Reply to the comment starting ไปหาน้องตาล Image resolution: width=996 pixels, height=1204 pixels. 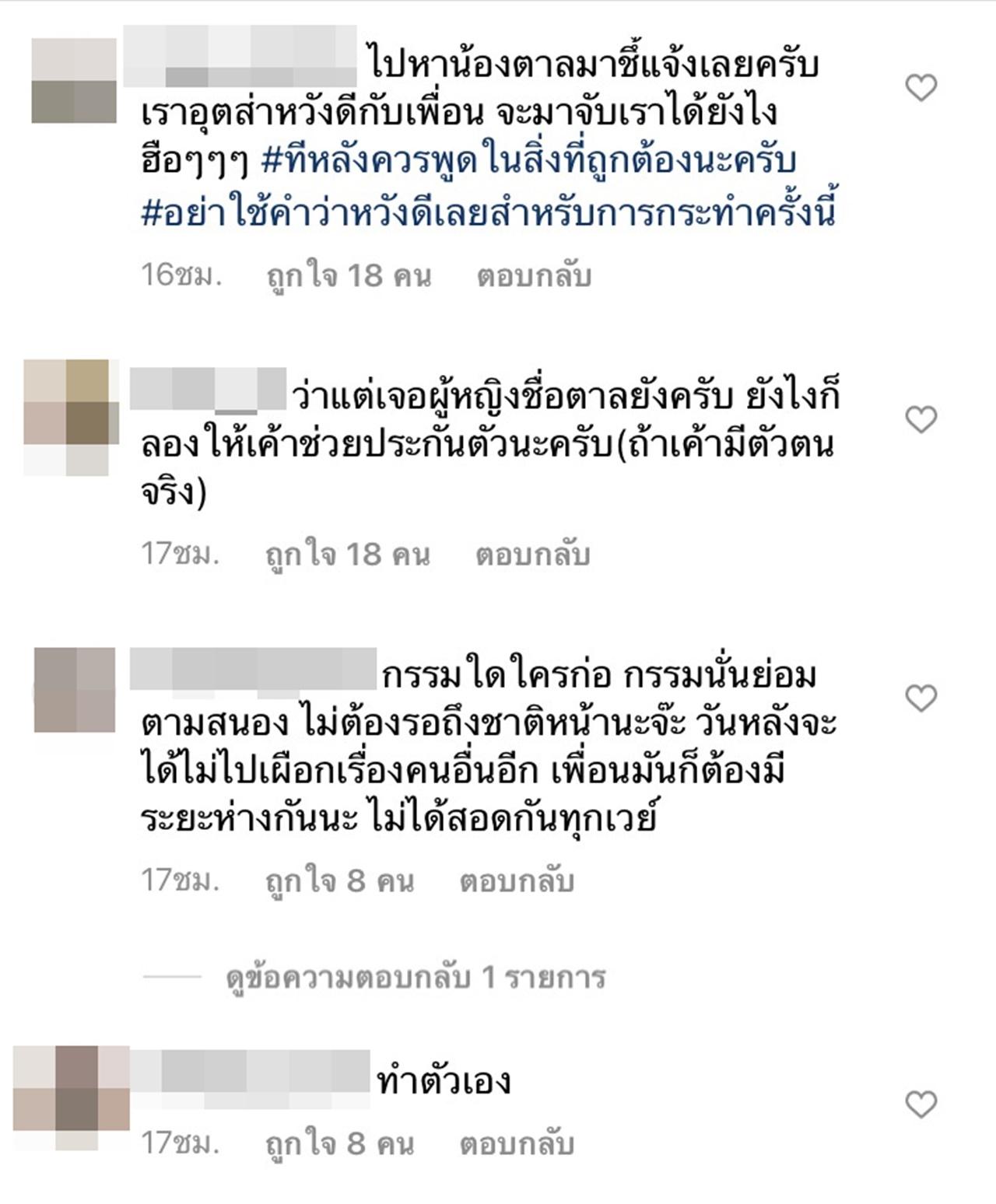point(534,275)
